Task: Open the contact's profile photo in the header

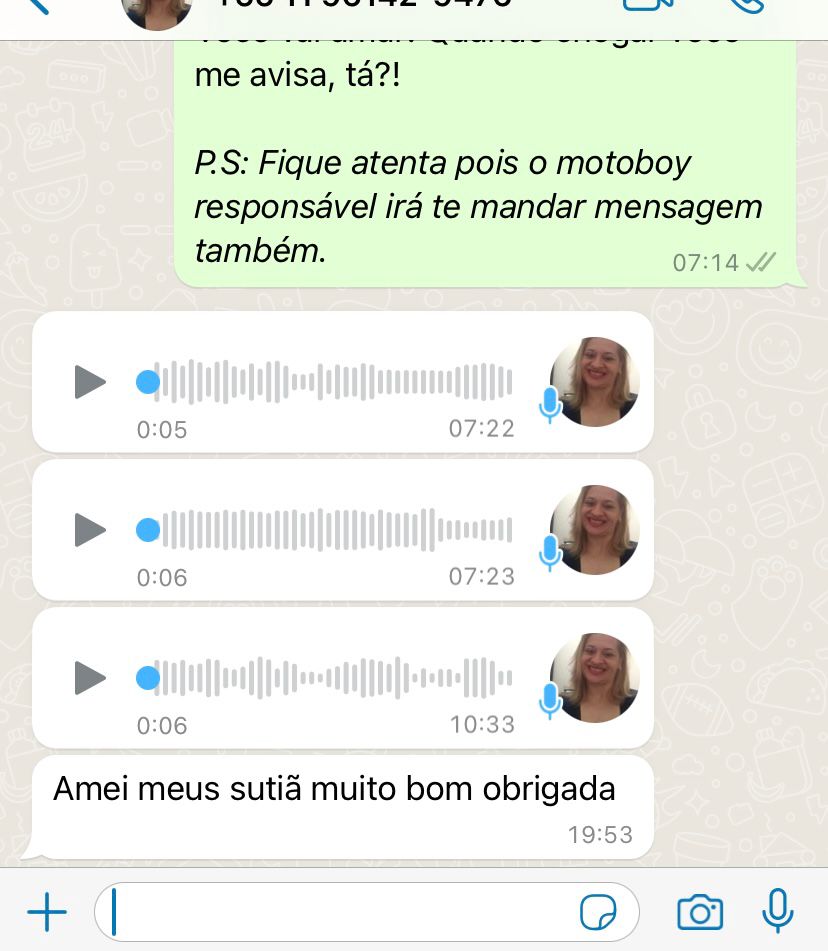Action: pos(157,10)
